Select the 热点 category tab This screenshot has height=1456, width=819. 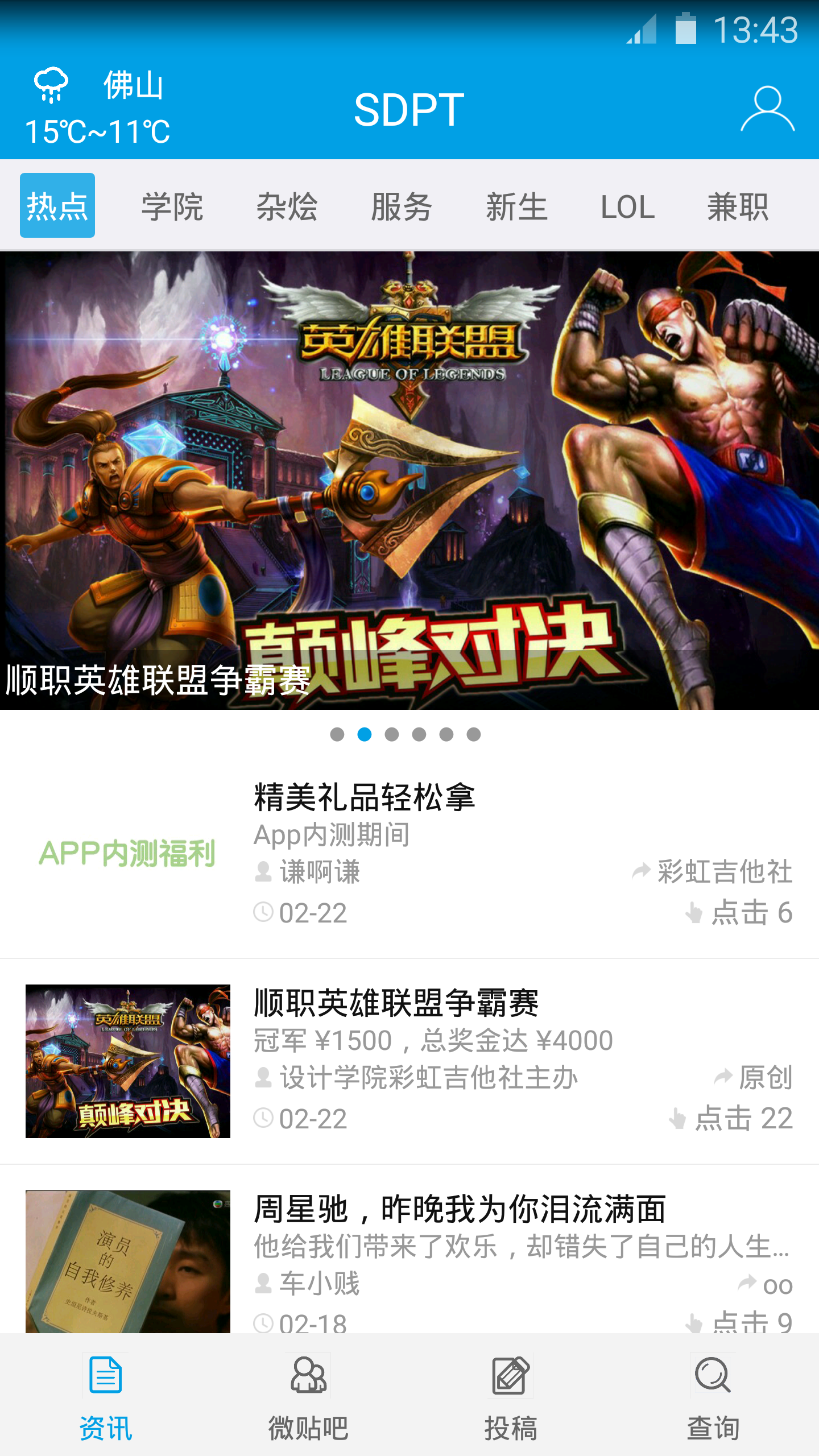[57, 205]
